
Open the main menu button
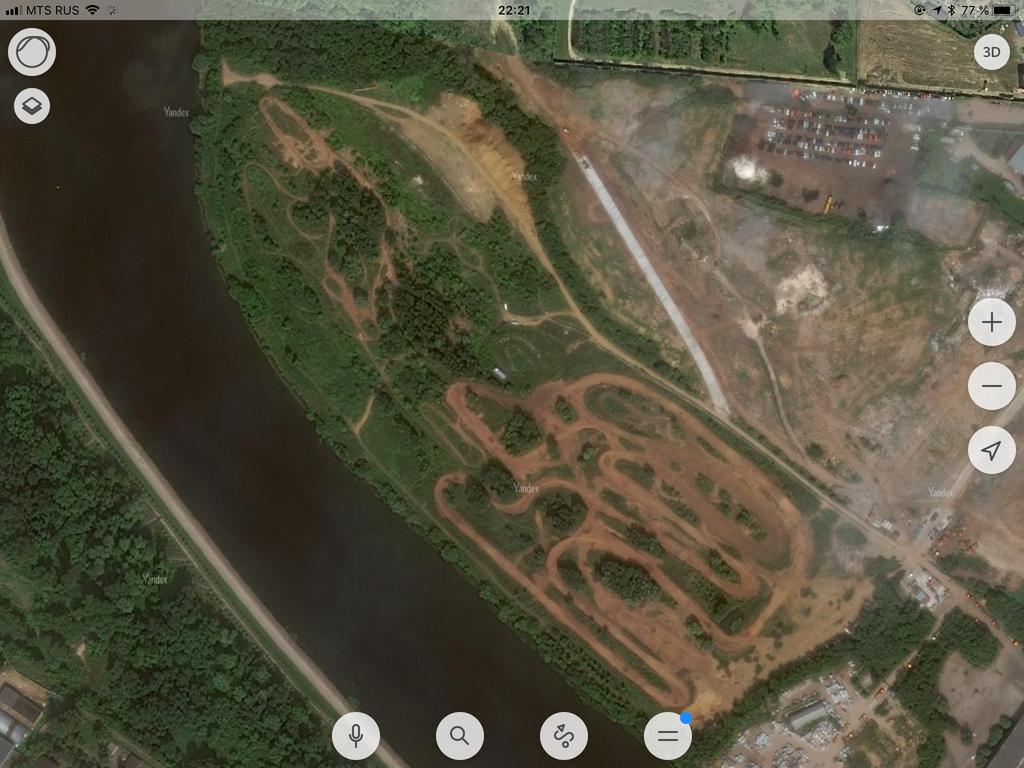point(667,737)
